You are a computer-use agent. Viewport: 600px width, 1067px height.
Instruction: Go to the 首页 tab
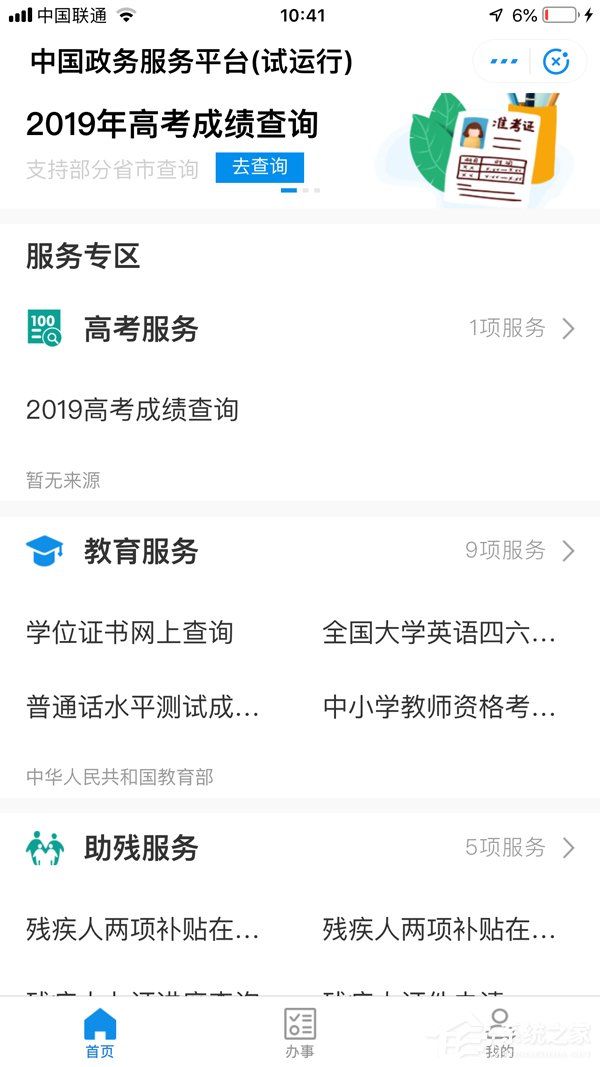point(100,1033)
